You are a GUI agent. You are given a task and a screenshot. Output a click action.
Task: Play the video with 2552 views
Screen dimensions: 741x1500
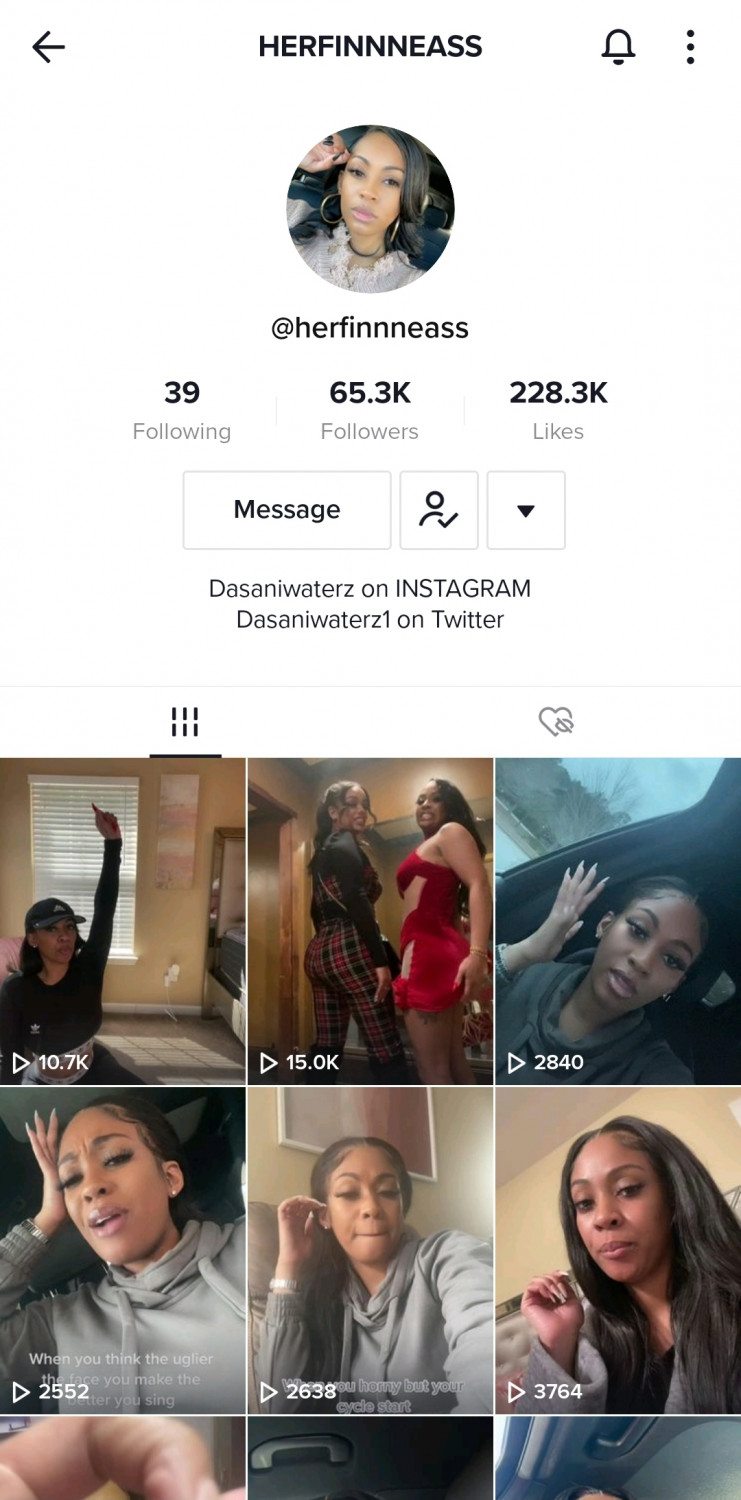pos(122,1250)
